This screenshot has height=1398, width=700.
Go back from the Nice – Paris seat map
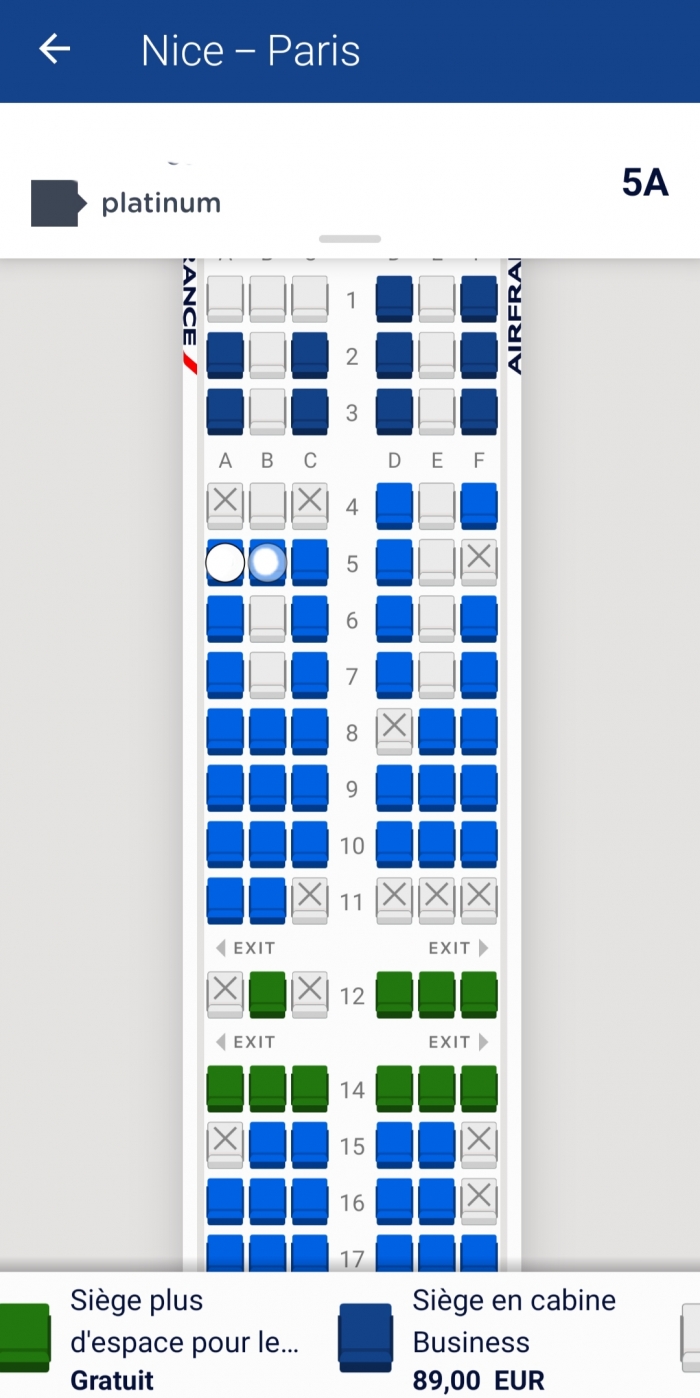[55, 50]
